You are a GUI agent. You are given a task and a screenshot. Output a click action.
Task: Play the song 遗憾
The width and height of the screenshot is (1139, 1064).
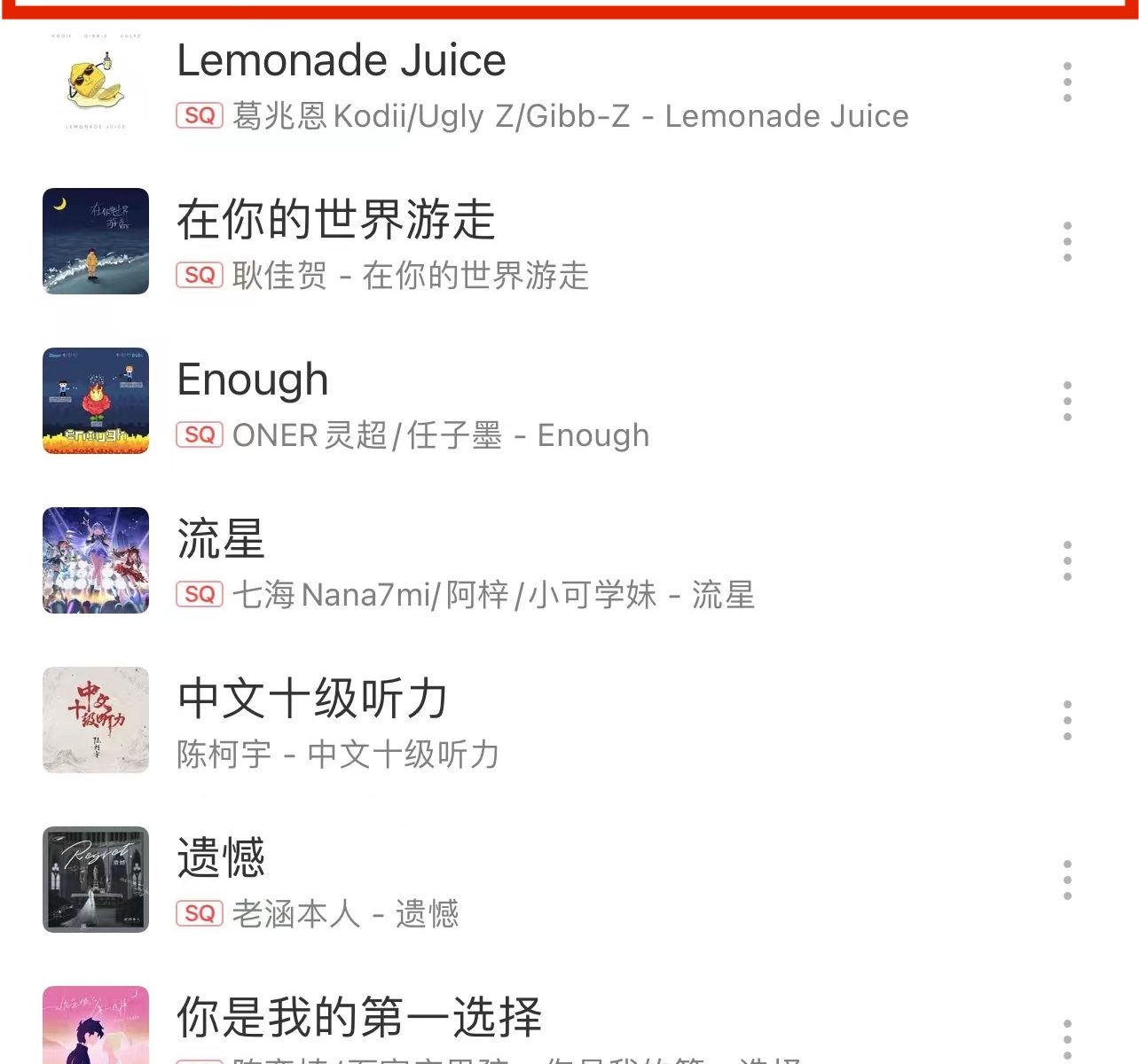[221, 858]
